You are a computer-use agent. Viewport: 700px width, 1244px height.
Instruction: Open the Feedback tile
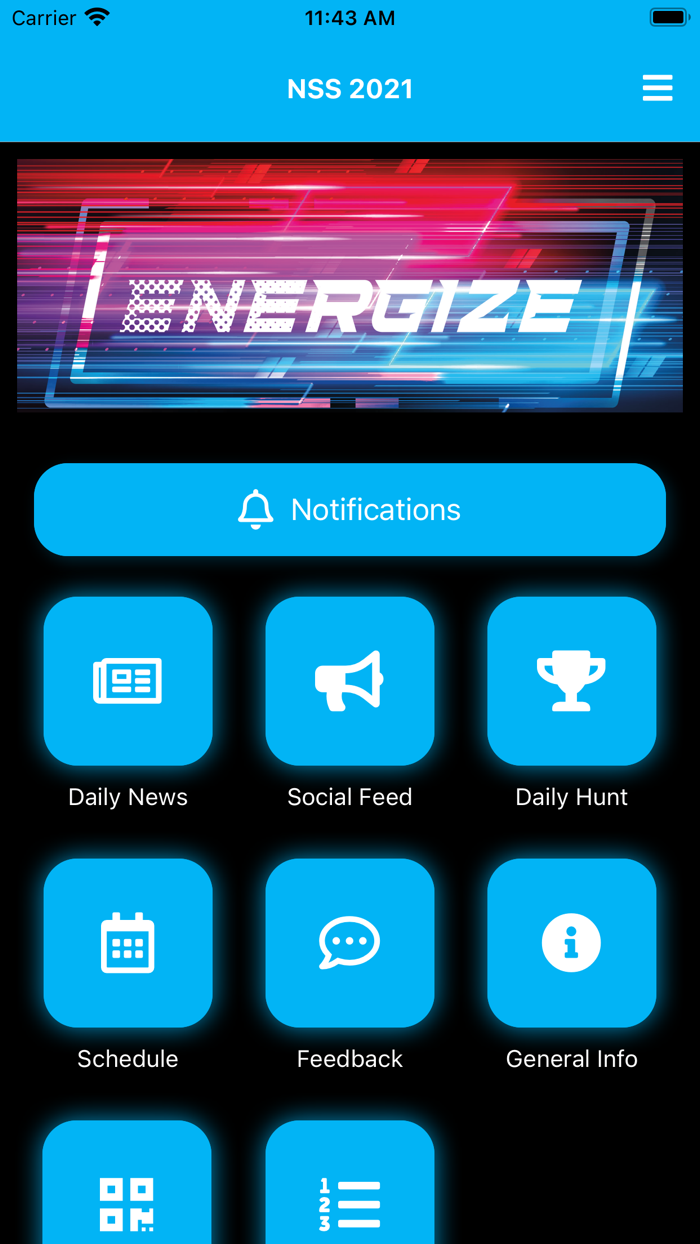(350, 943)
